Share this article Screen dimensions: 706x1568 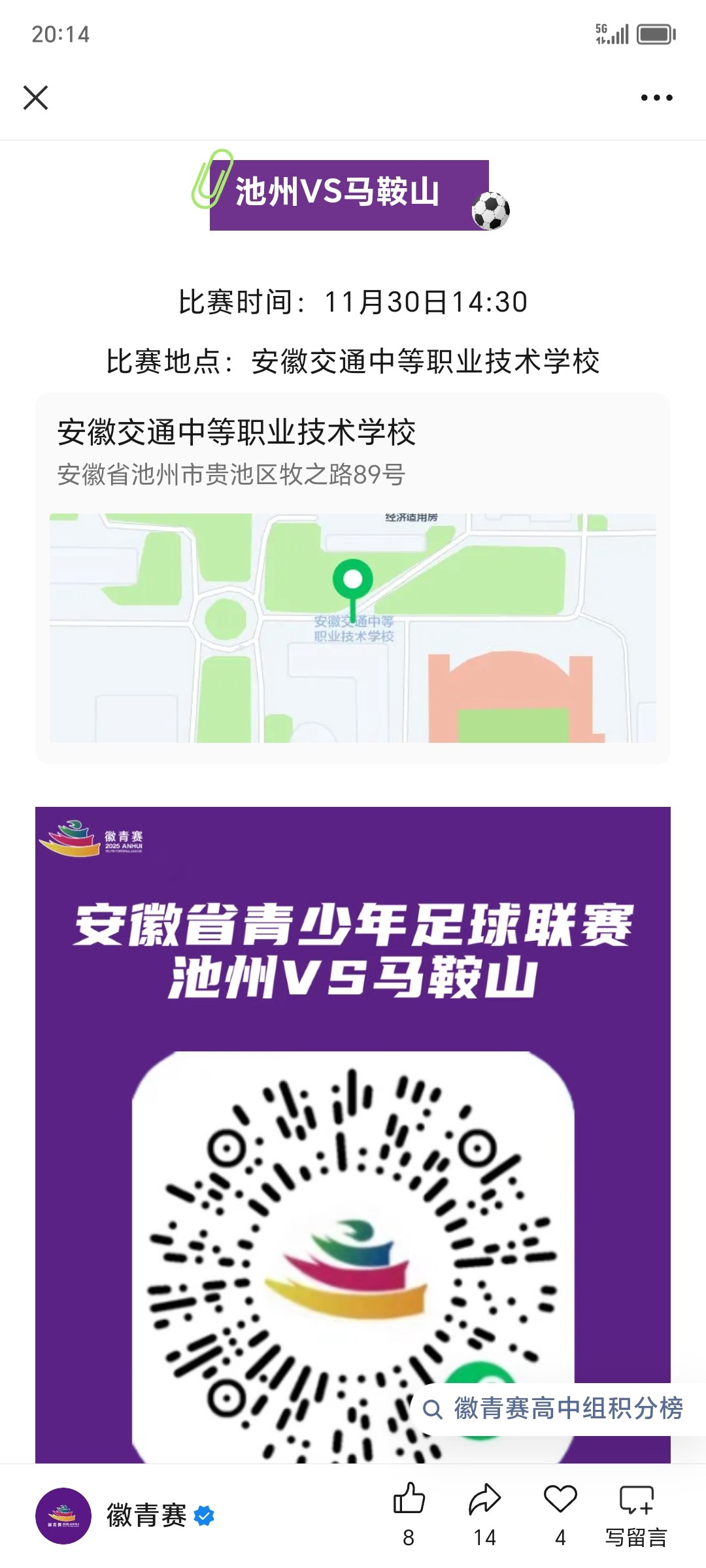484,1500
